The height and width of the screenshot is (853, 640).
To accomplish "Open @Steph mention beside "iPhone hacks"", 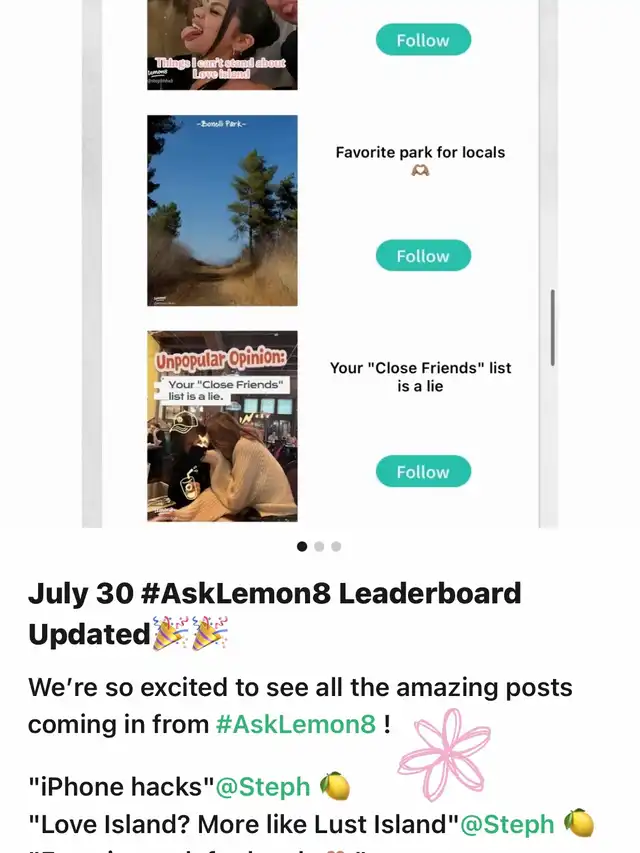I will point(263,787).
